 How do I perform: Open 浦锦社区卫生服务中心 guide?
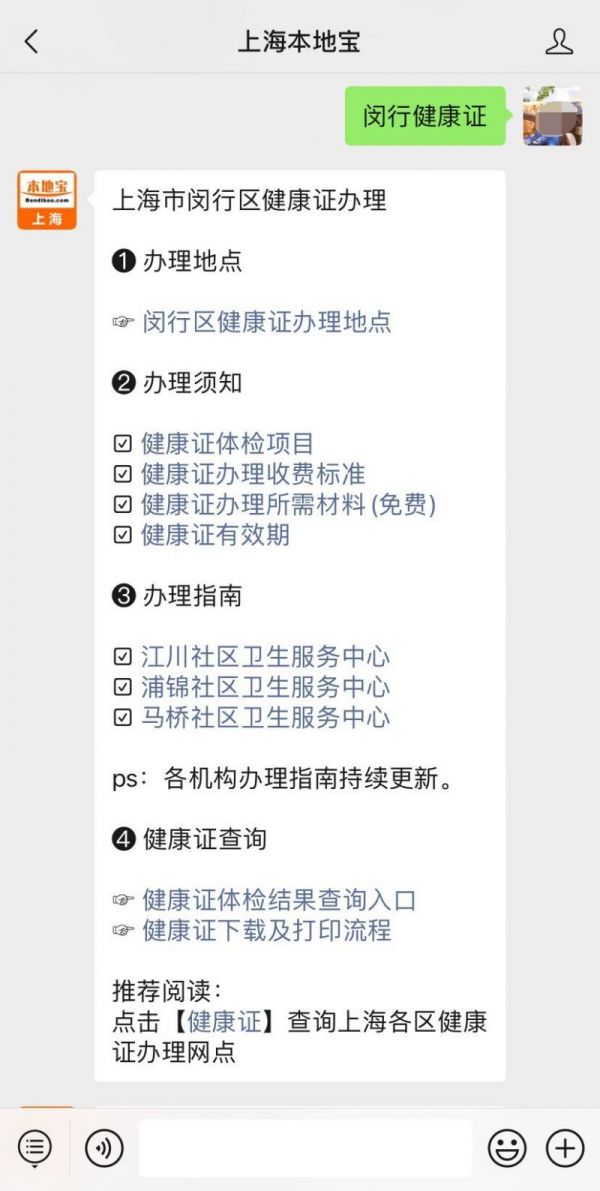[x=265, y=687]
